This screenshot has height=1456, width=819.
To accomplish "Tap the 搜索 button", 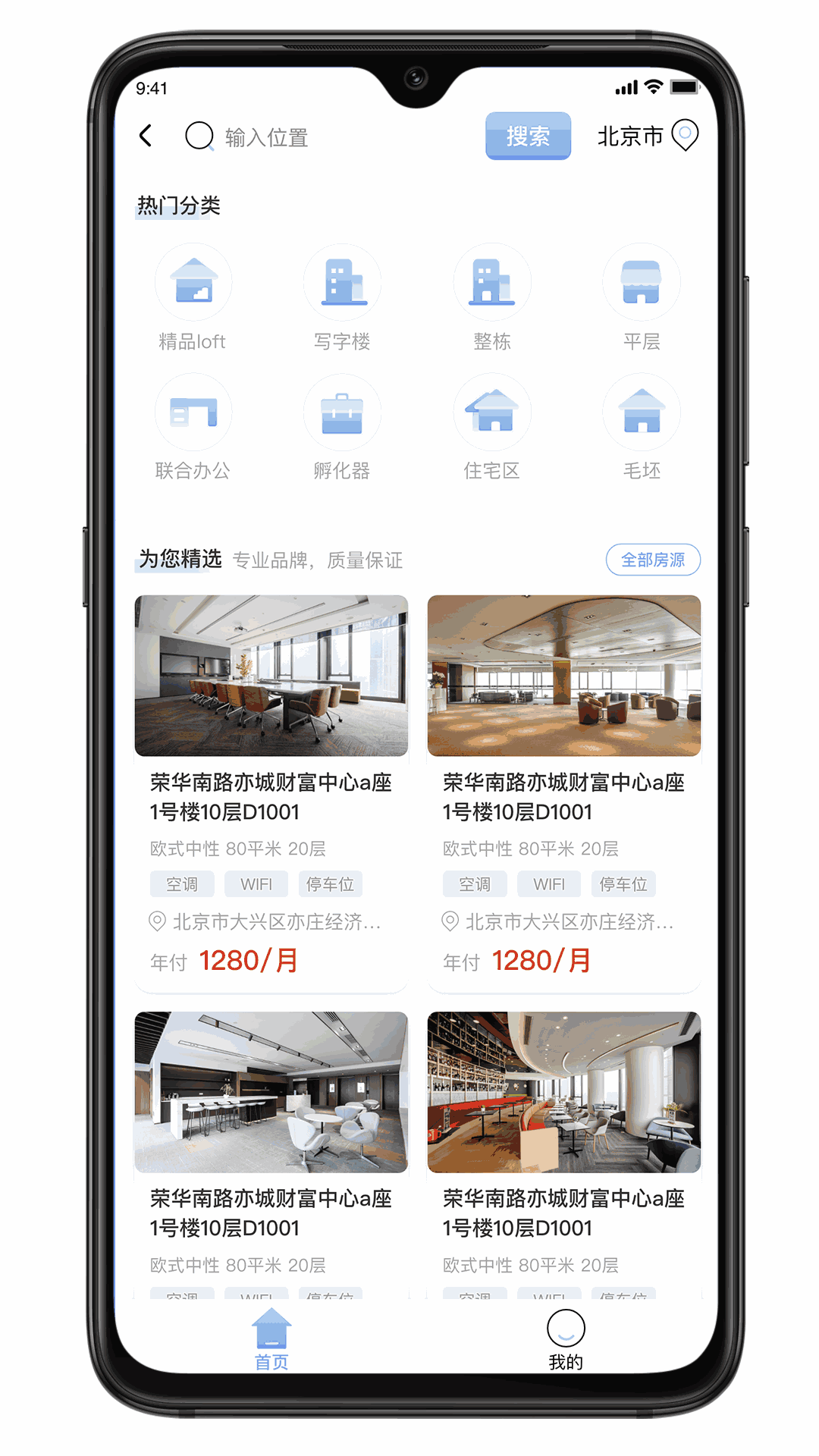I will click(x=528, y=136).
